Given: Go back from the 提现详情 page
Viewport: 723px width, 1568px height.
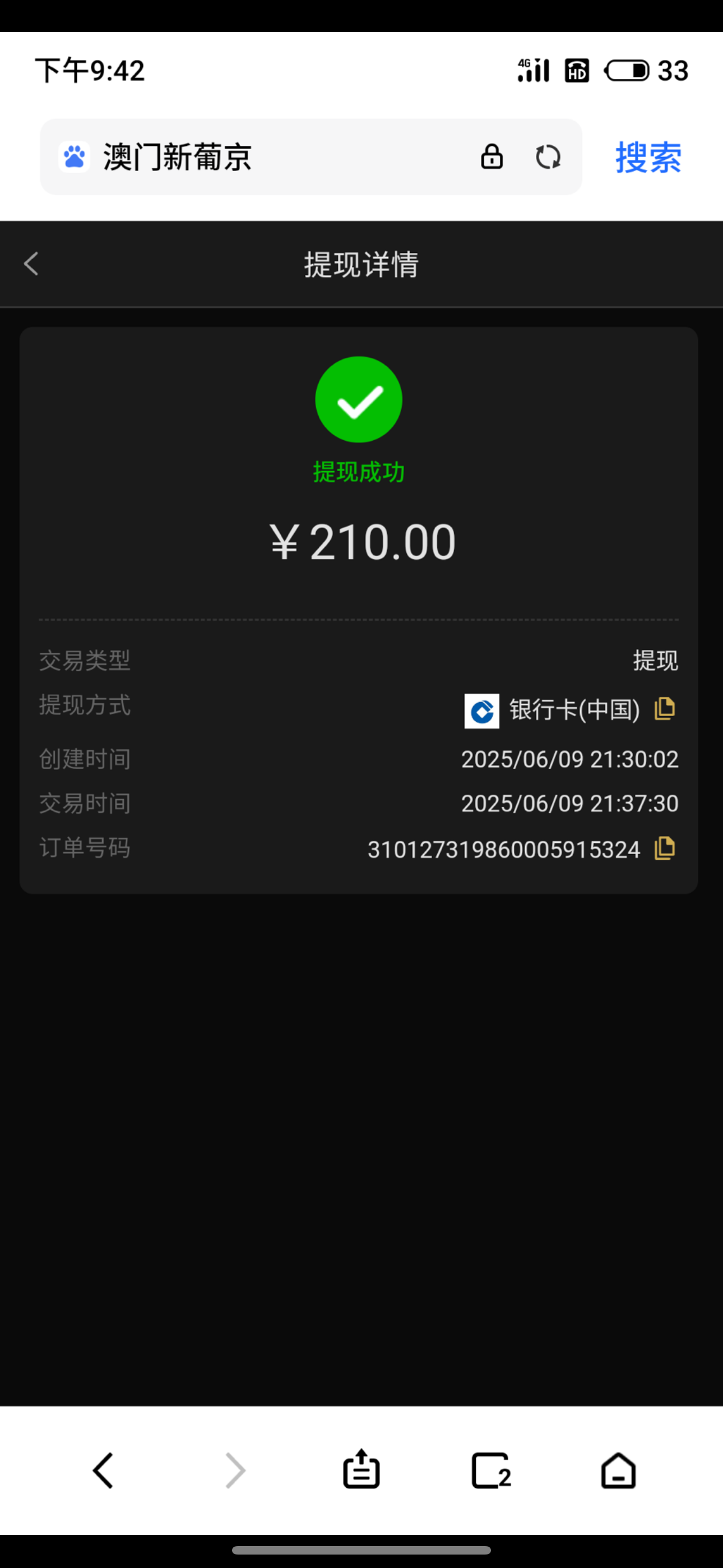Looking at the screenshot, I should click(31, 264).
